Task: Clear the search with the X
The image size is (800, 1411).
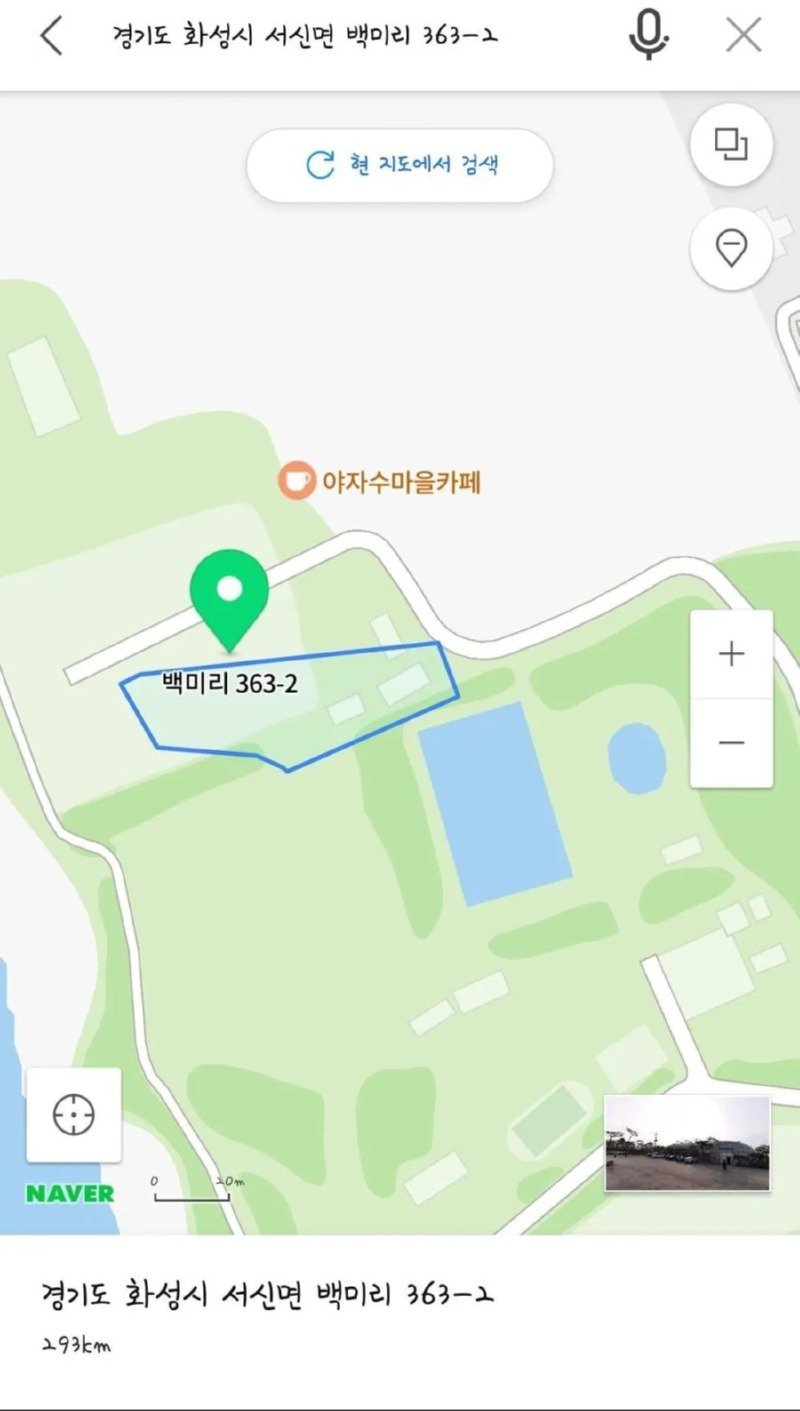Action: tap(743, 36)
